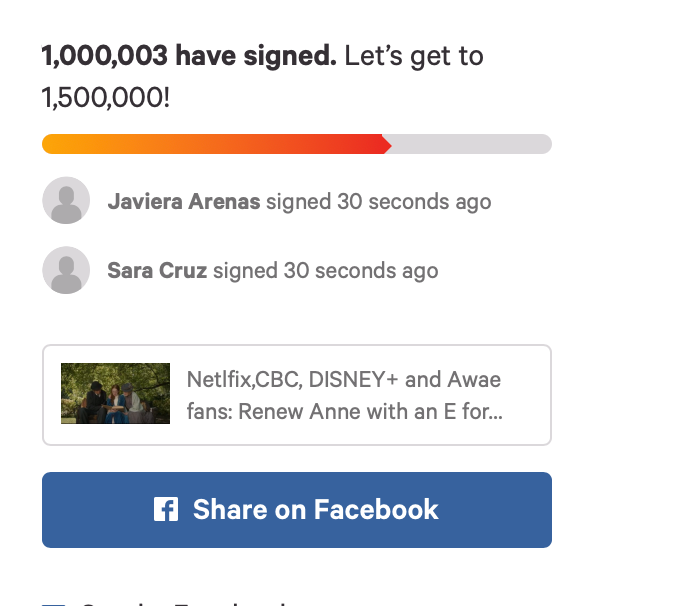Share the petition on Facebook

(296, 510)
